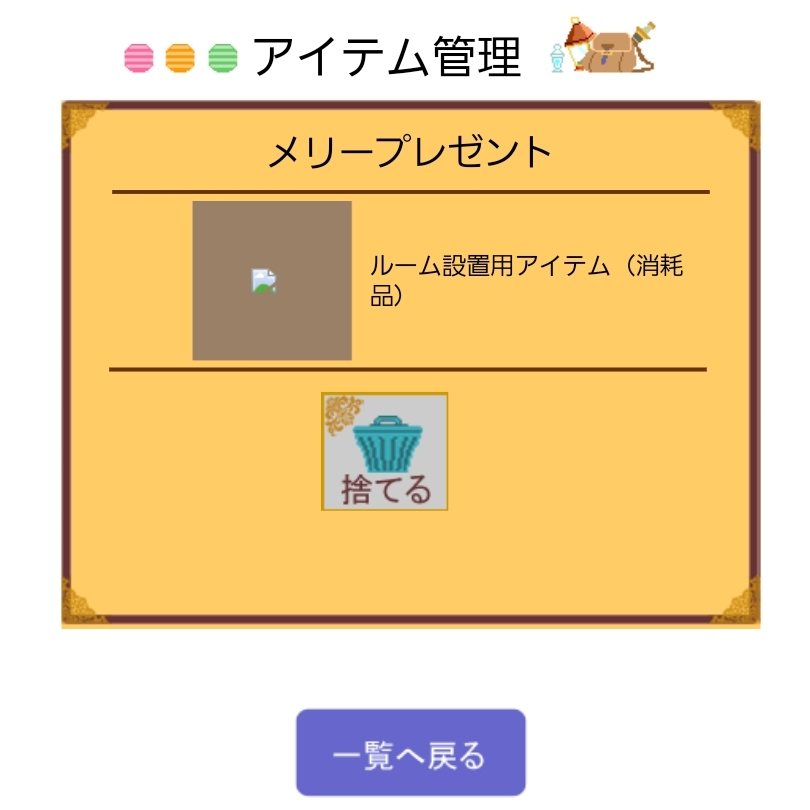The height and width of the screenshot is (810, 810).
Task: Tap the 捨てる trash button
Action: (x=384, y=451)
